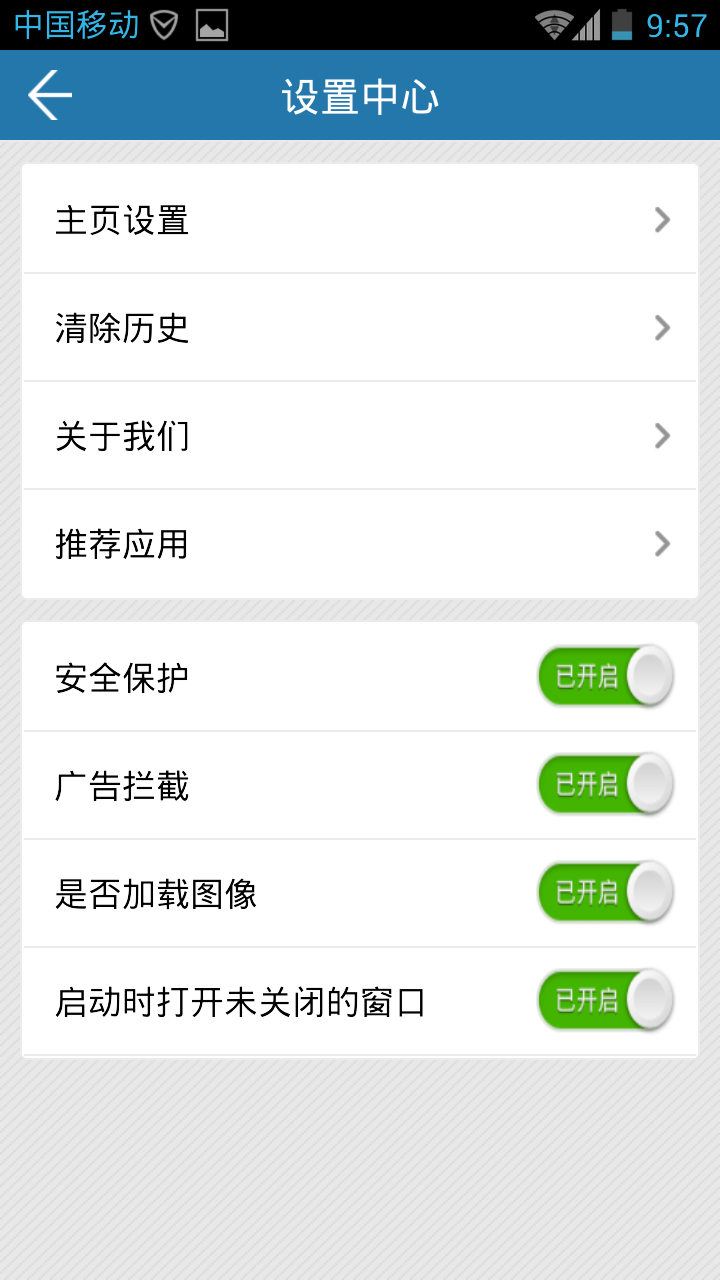The height and width of the screenshot is (1280, 720).
Task: Open 主页设置 row
Action: coord(360,219)
